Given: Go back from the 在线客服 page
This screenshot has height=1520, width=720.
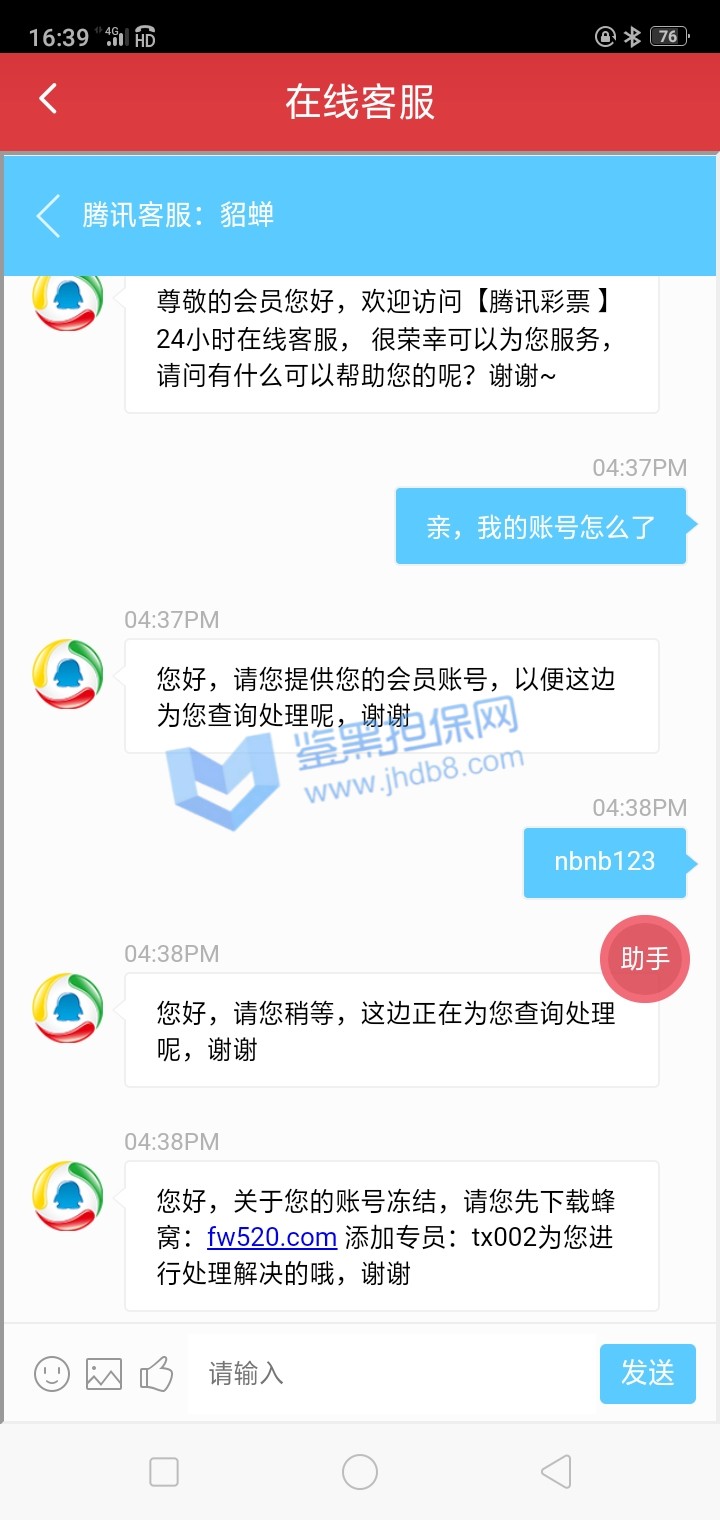Looking at the screenshot, I should (48, 100).
